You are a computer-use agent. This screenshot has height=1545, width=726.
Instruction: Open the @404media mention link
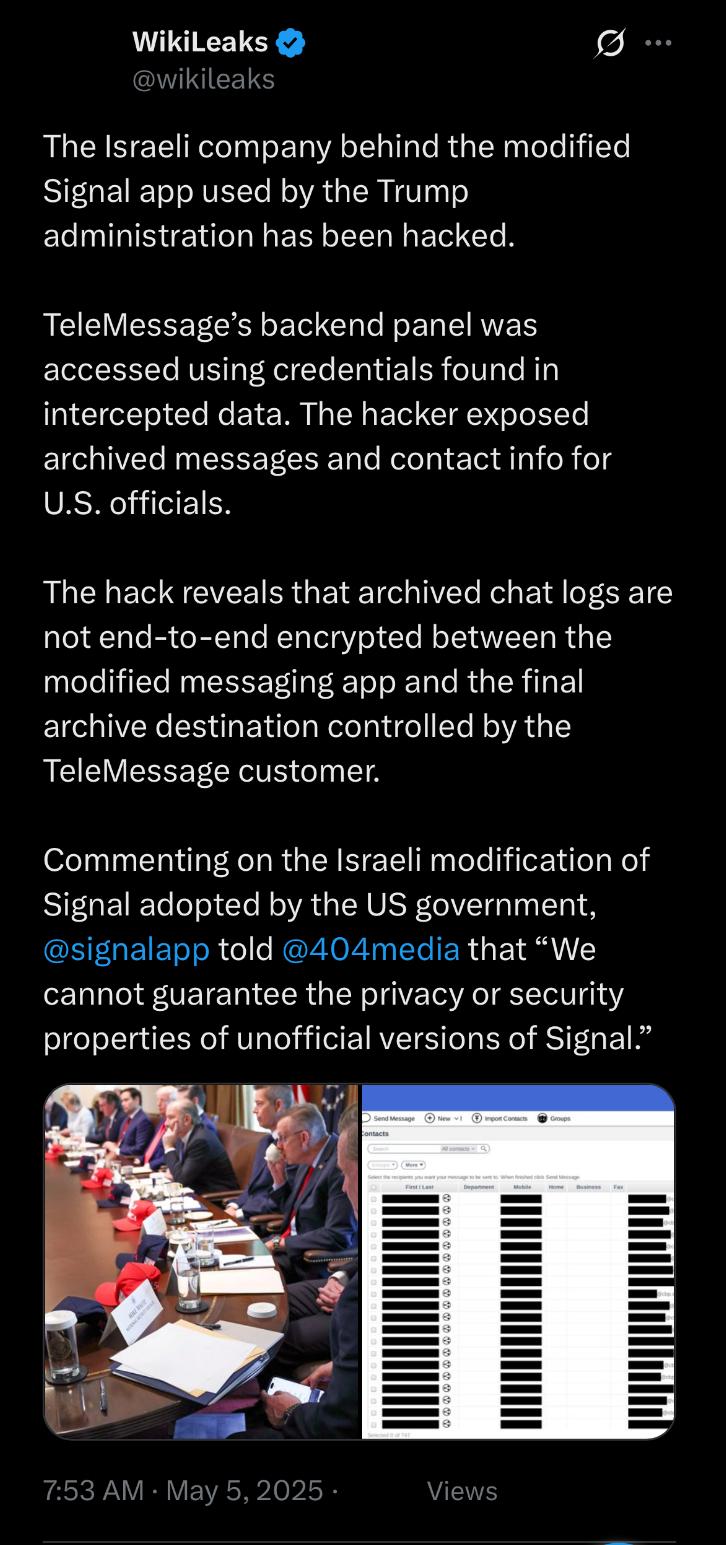[x=371, y=949]
